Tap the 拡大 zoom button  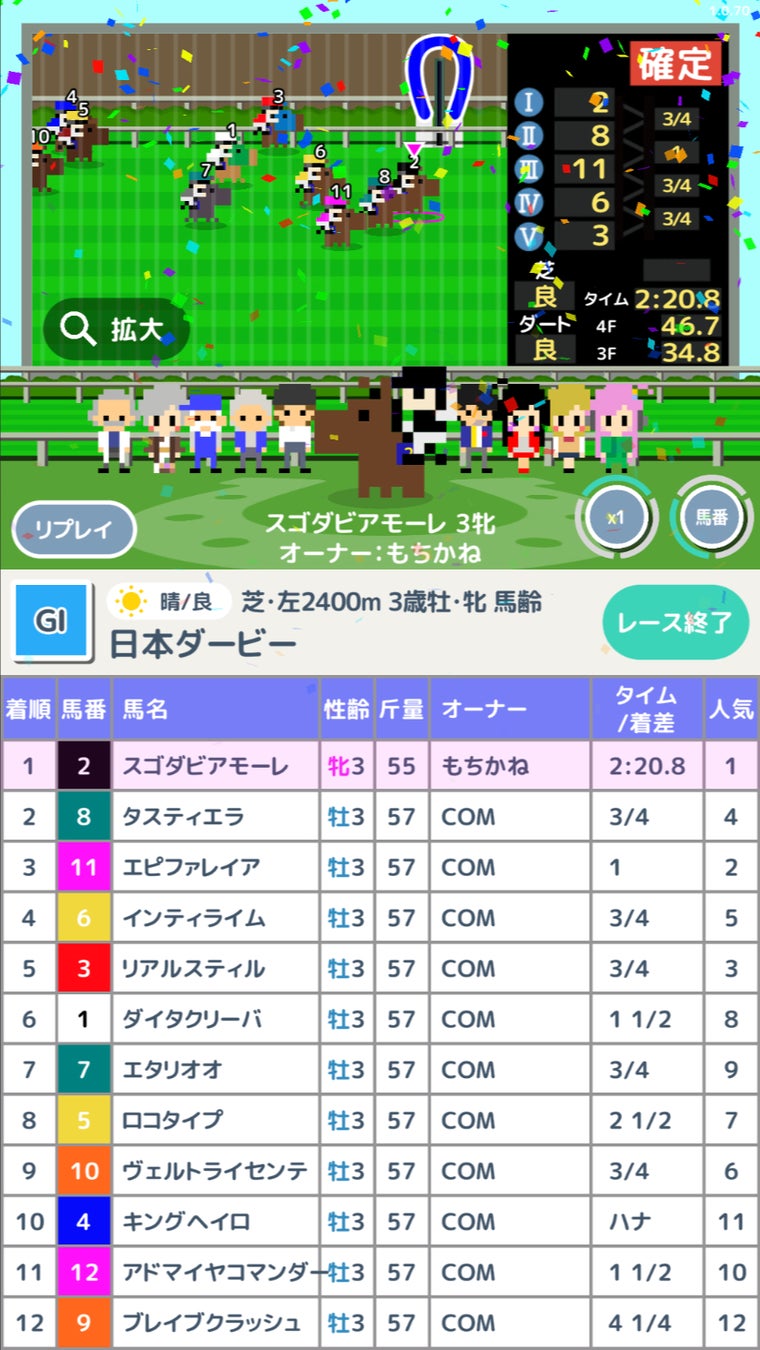115,329
